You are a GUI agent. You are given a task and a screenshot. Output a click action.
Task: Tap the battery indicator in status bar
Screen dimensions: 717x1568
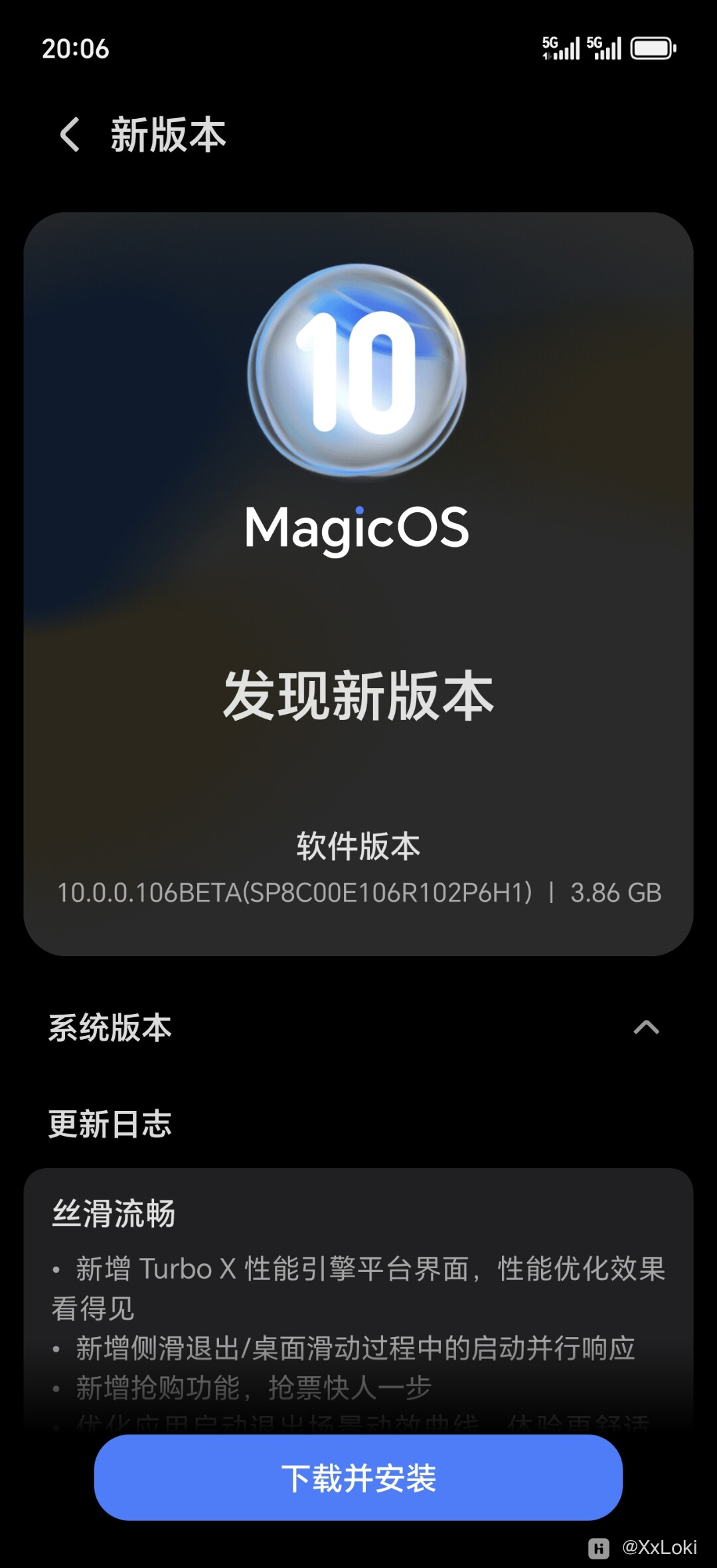[651, 47]
